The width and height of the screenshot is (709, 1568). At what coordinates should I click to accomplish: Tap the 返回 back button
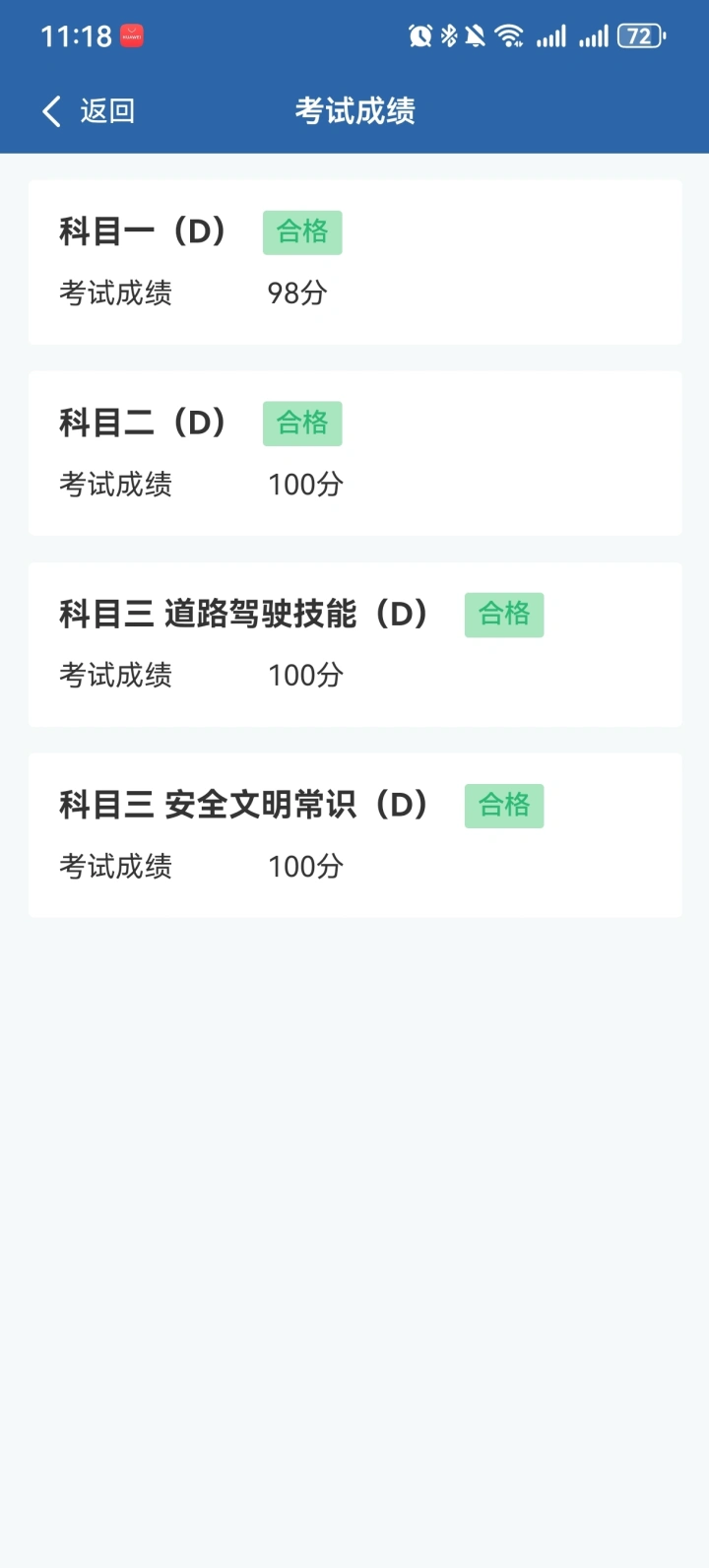pos(88,111)
